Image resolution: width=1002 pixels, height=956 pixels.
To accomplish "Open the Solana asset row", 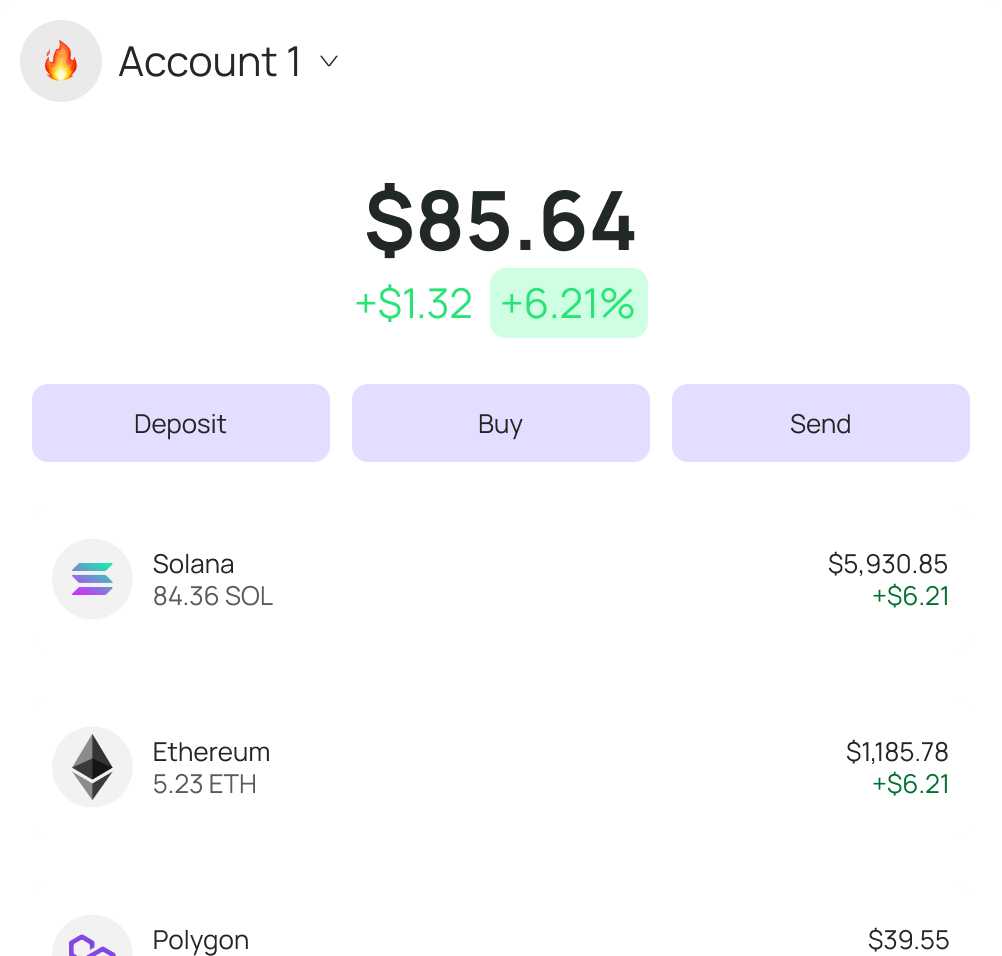I will click(x=500, y=579).
